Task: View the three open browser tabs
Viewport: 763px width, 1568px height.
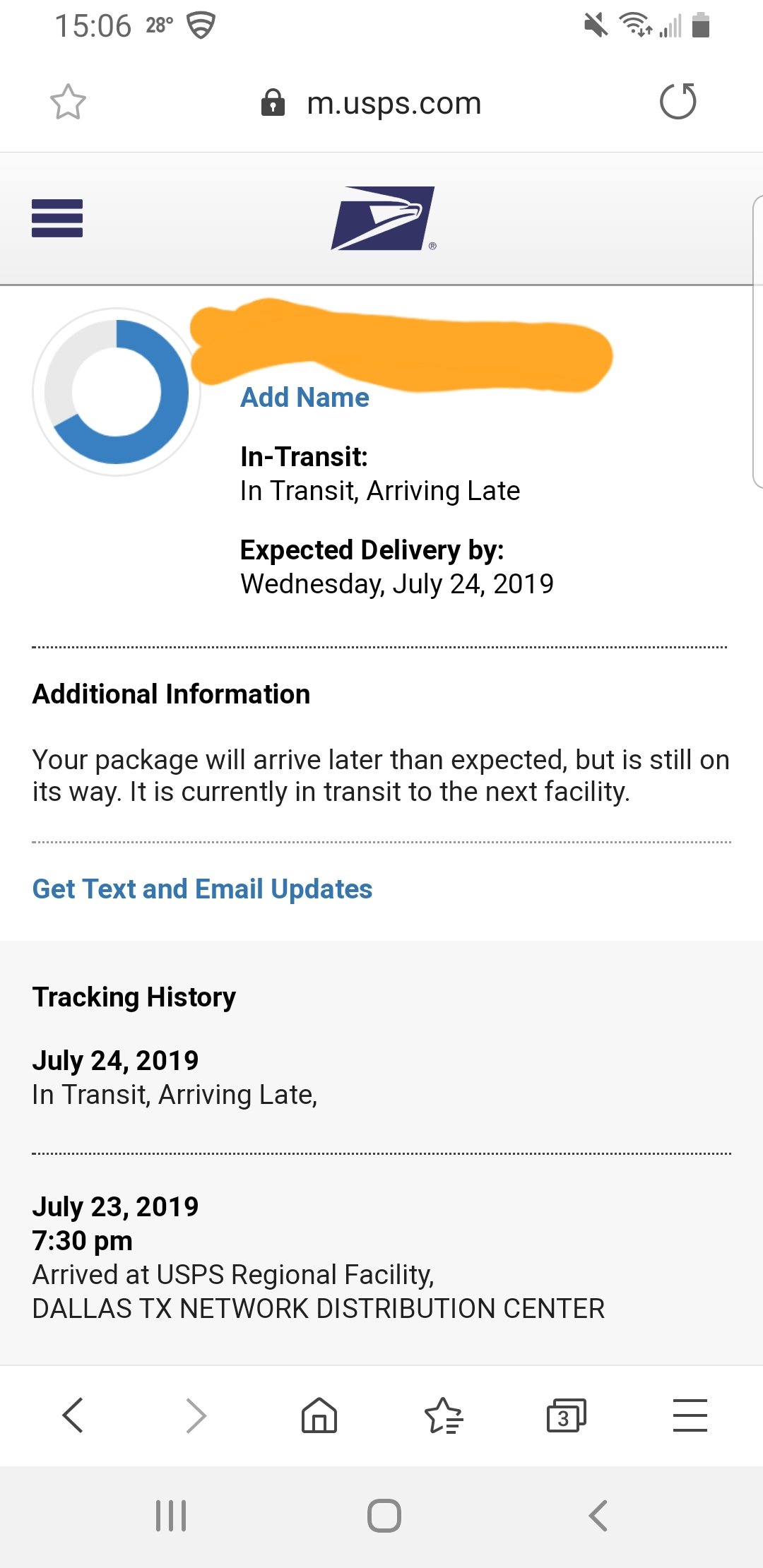Action: [x=567, y=1415]
